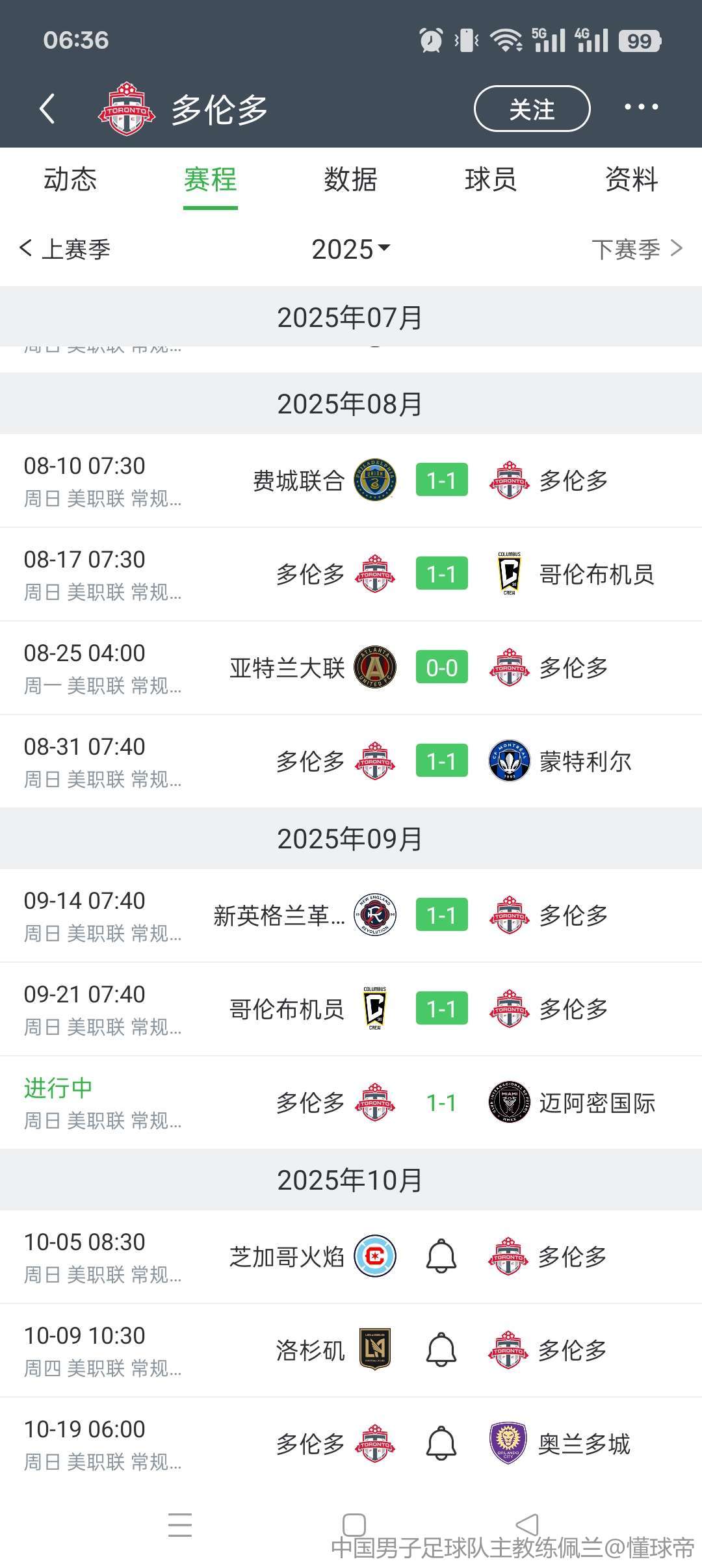The height and width of the screenshot is (1568, 702).
Task: Open the 08-10 费城联合 match
Action: [x=351, y=481]
